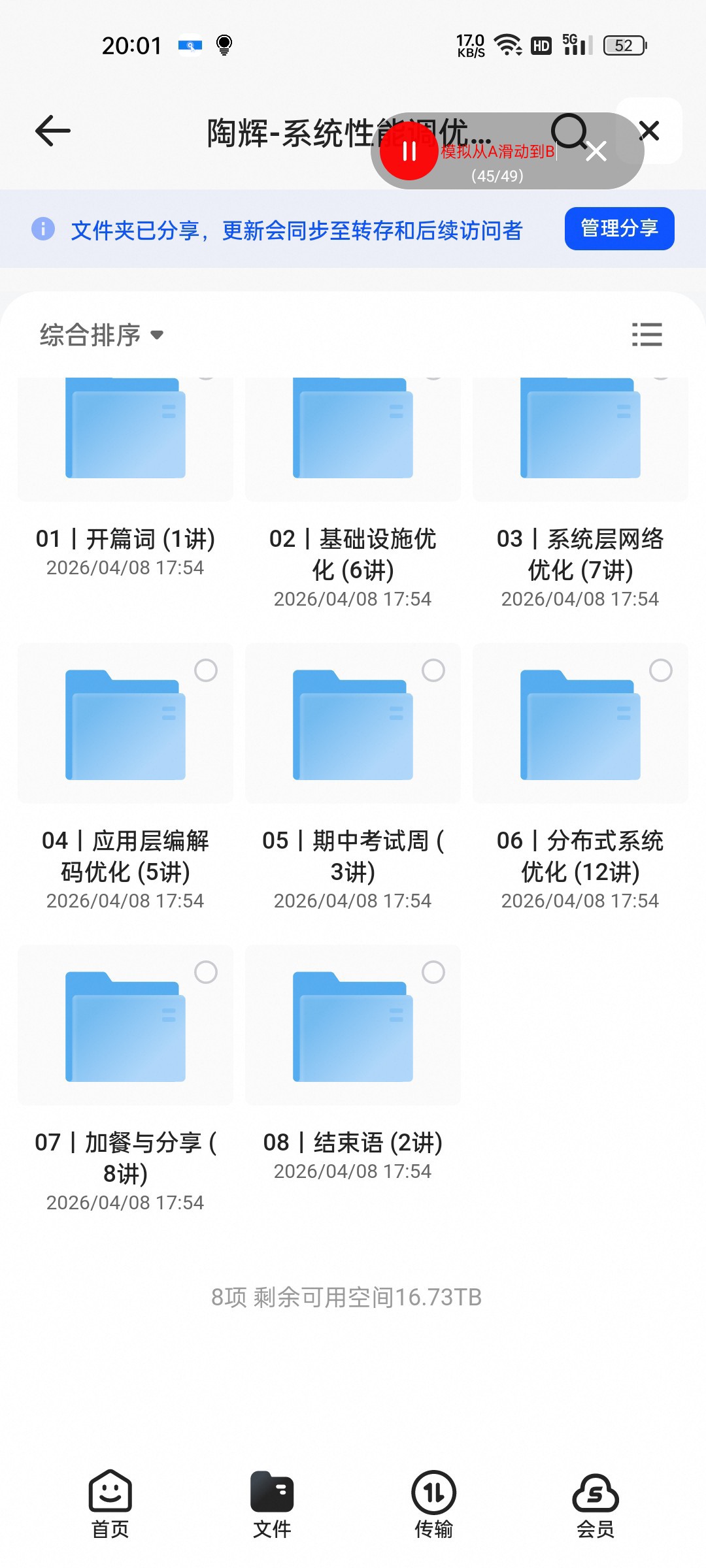This screenshot has height=1568, width=706.
Task: Close the page with the top-right X
Action: tap(649, 131)
